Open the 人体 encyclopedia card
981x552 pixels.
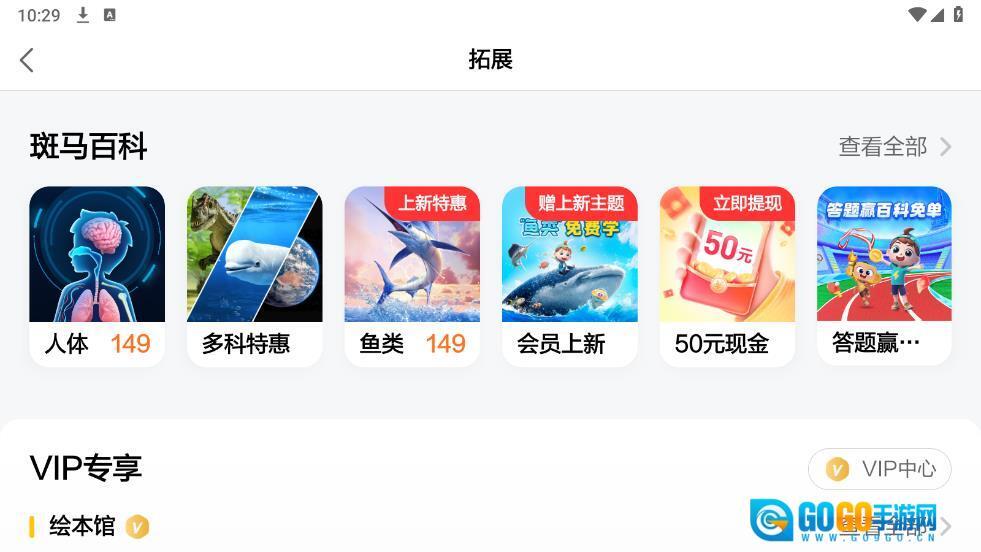click(x=97, y=276)
